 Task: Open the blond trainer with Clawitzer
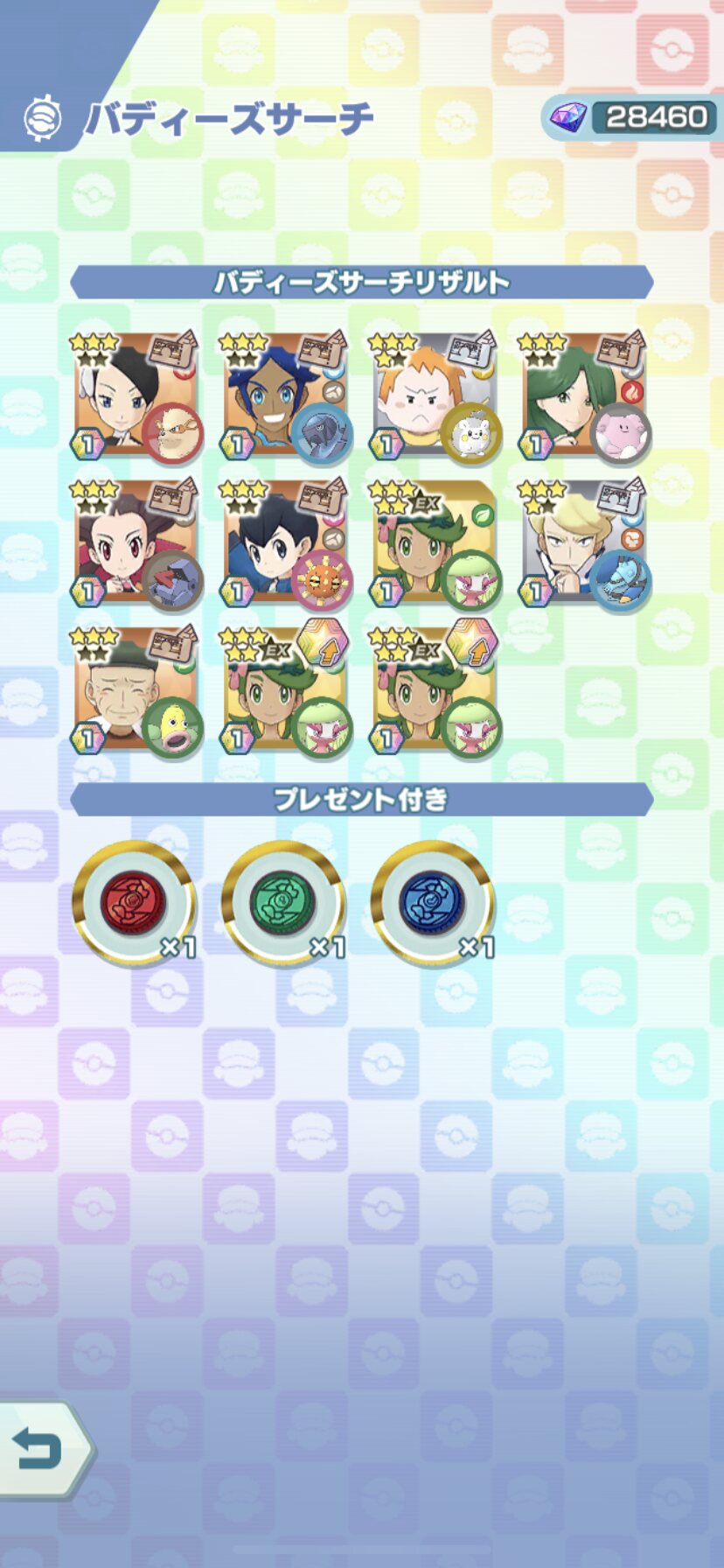583,544
